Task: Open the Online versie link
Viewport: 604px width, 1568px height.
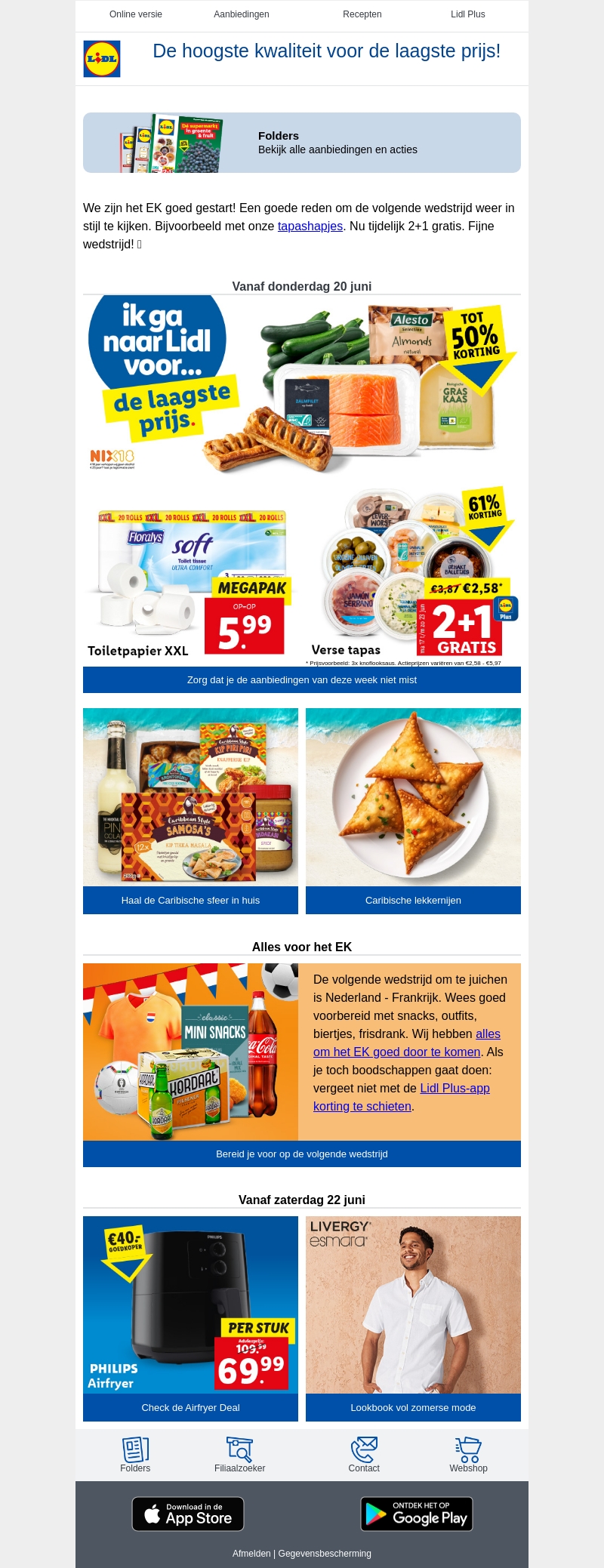Action: [x=135, y=14]
